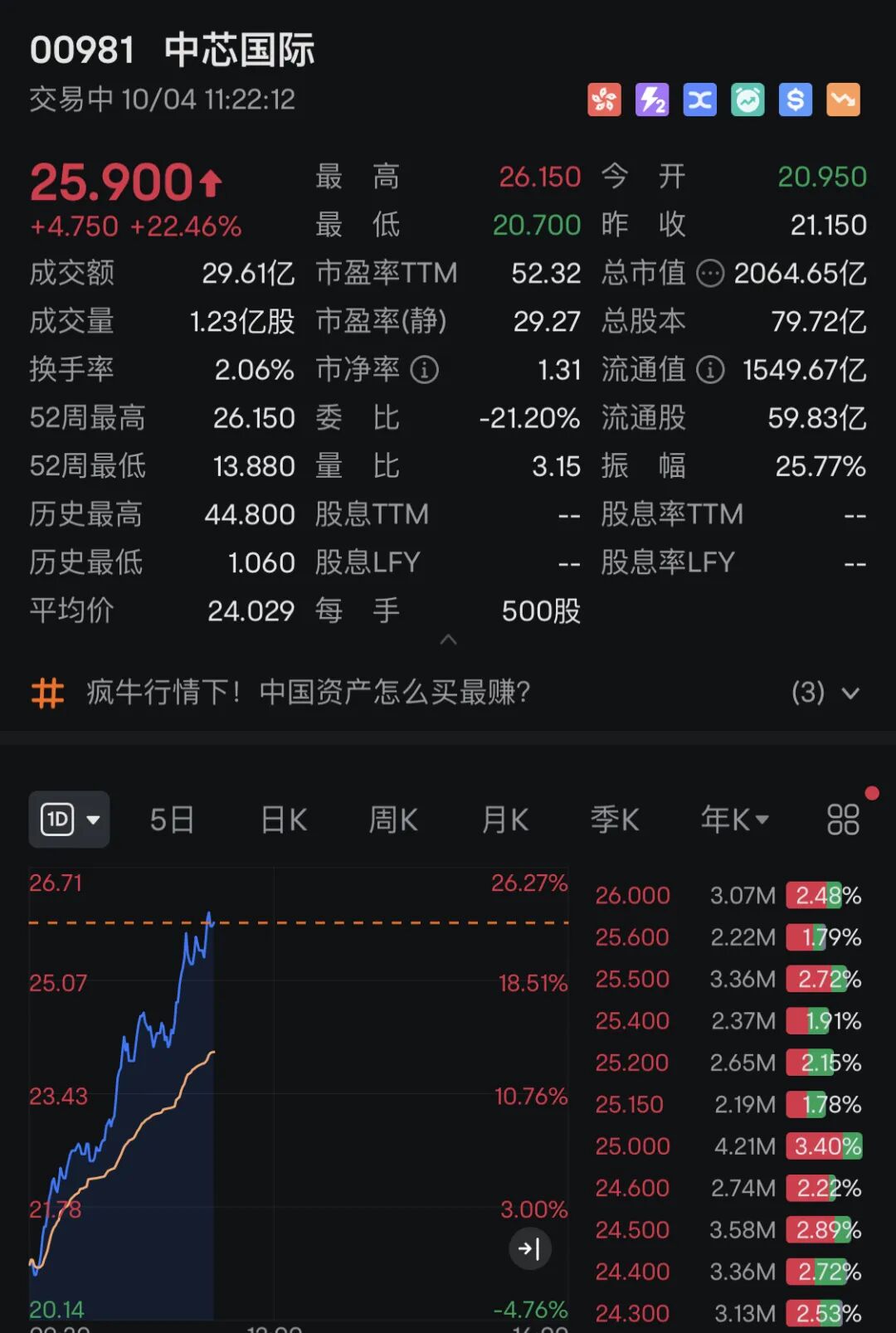This screenshot has height=1333, width=896.
Task: Tap the blue shuffle icon
Action: point(699,100)
